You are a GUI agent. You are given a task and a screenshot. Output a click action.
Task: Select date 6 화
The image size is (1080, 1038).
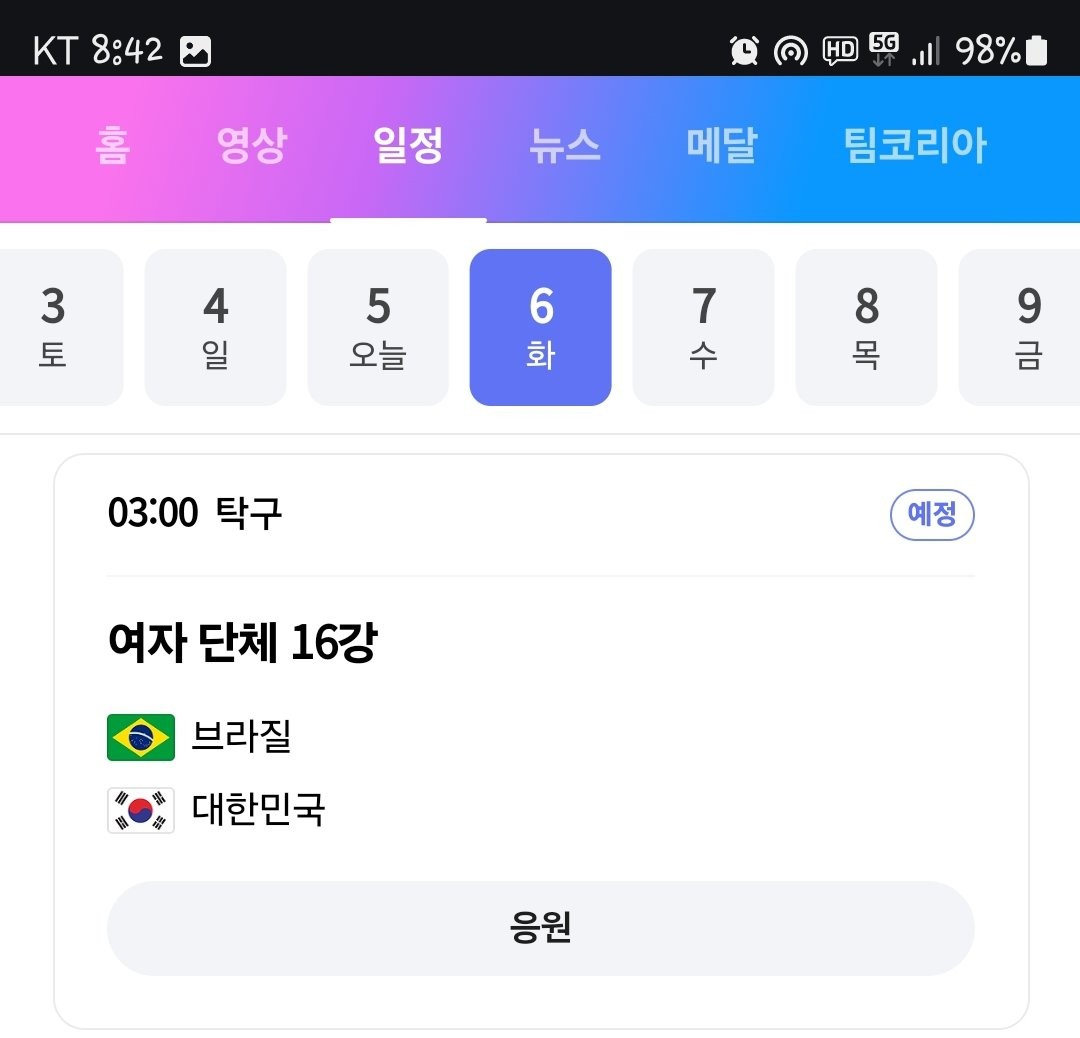pos(541,327)
